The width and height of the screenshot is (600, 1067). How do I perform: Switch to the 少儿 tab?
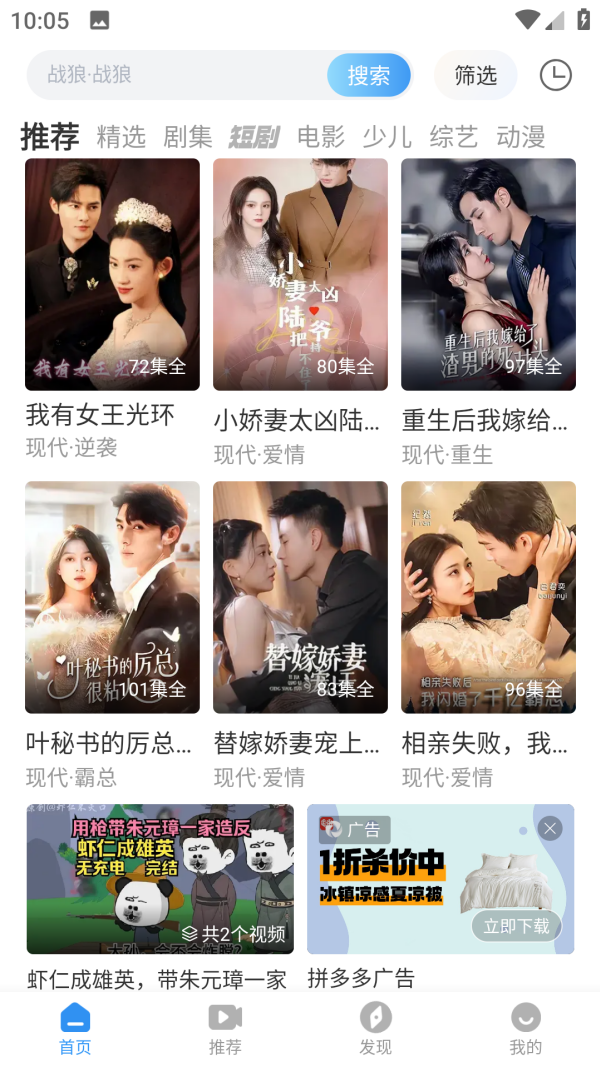tap(387, 137)
